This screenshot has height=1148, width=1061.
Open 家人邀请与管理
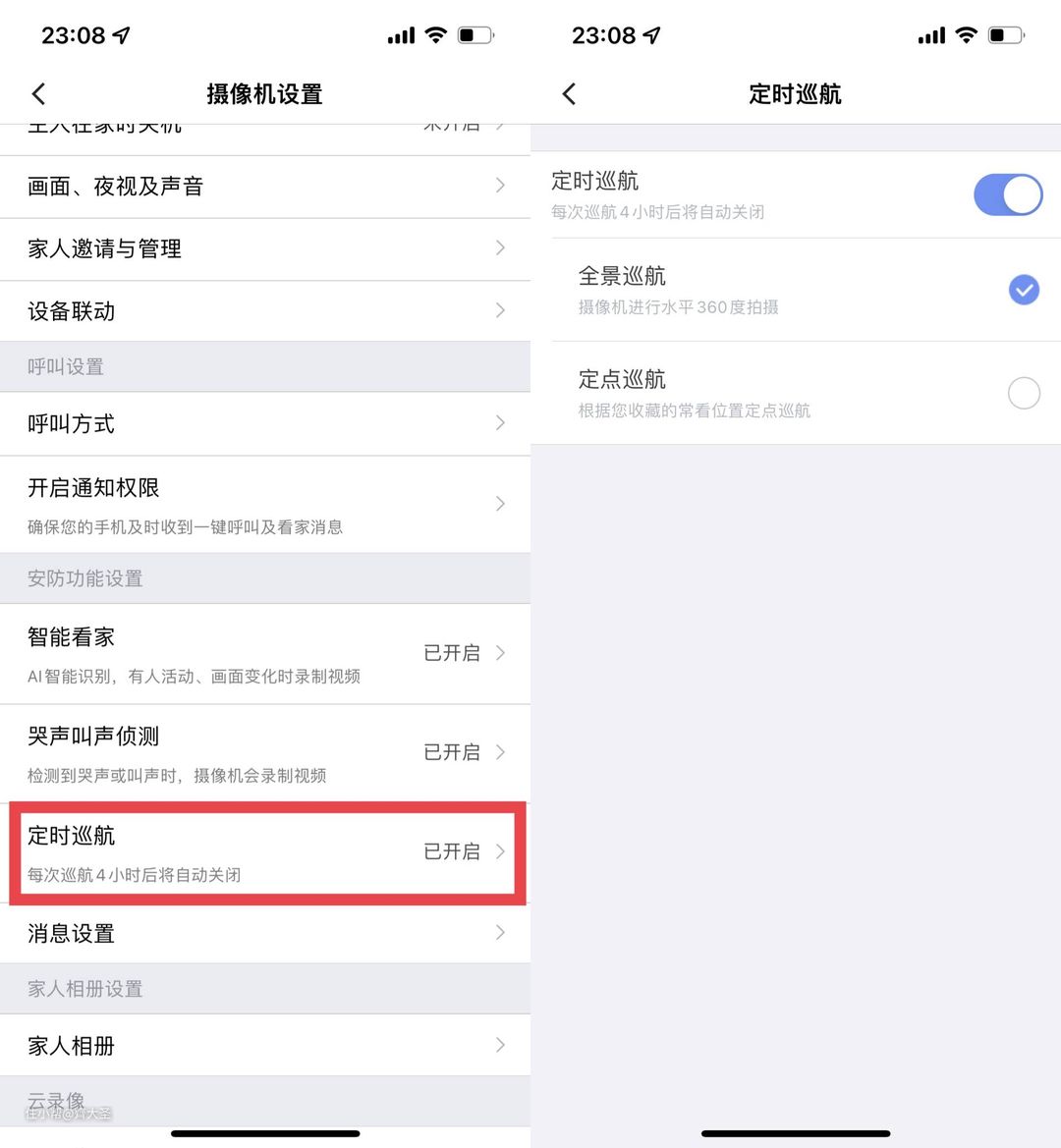[x=265, y=249]
